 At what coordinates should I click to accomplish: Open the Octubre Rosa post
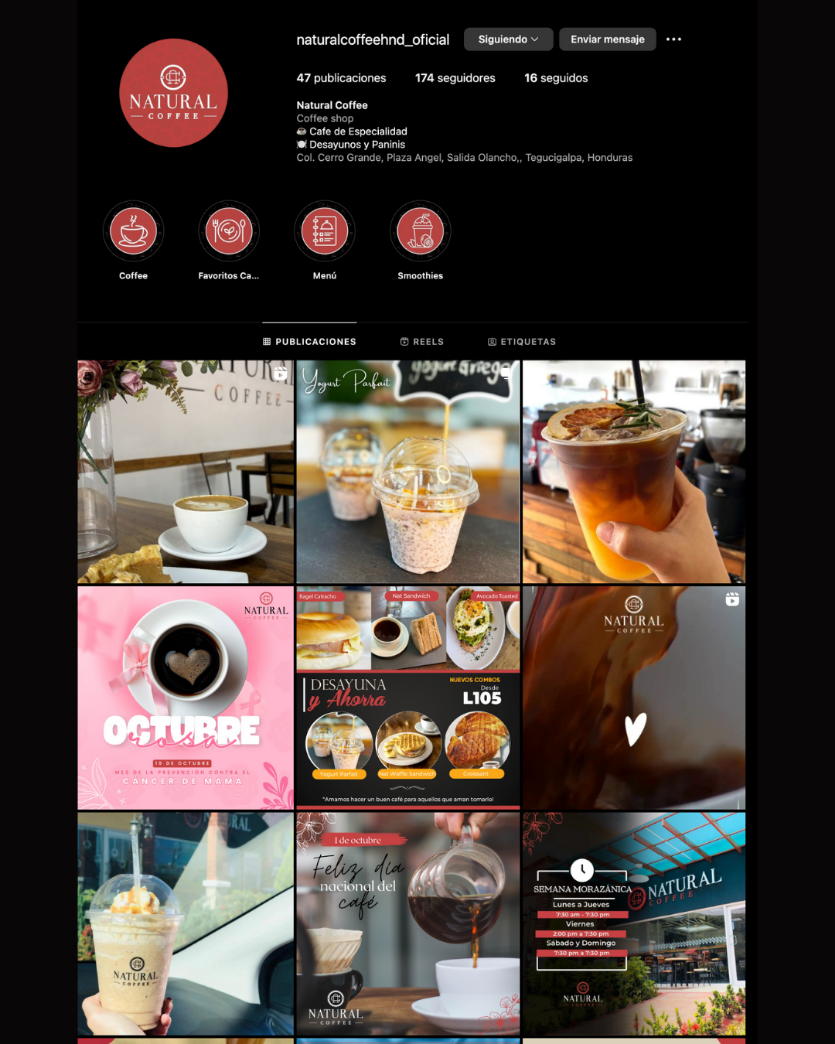click(186, 698)
